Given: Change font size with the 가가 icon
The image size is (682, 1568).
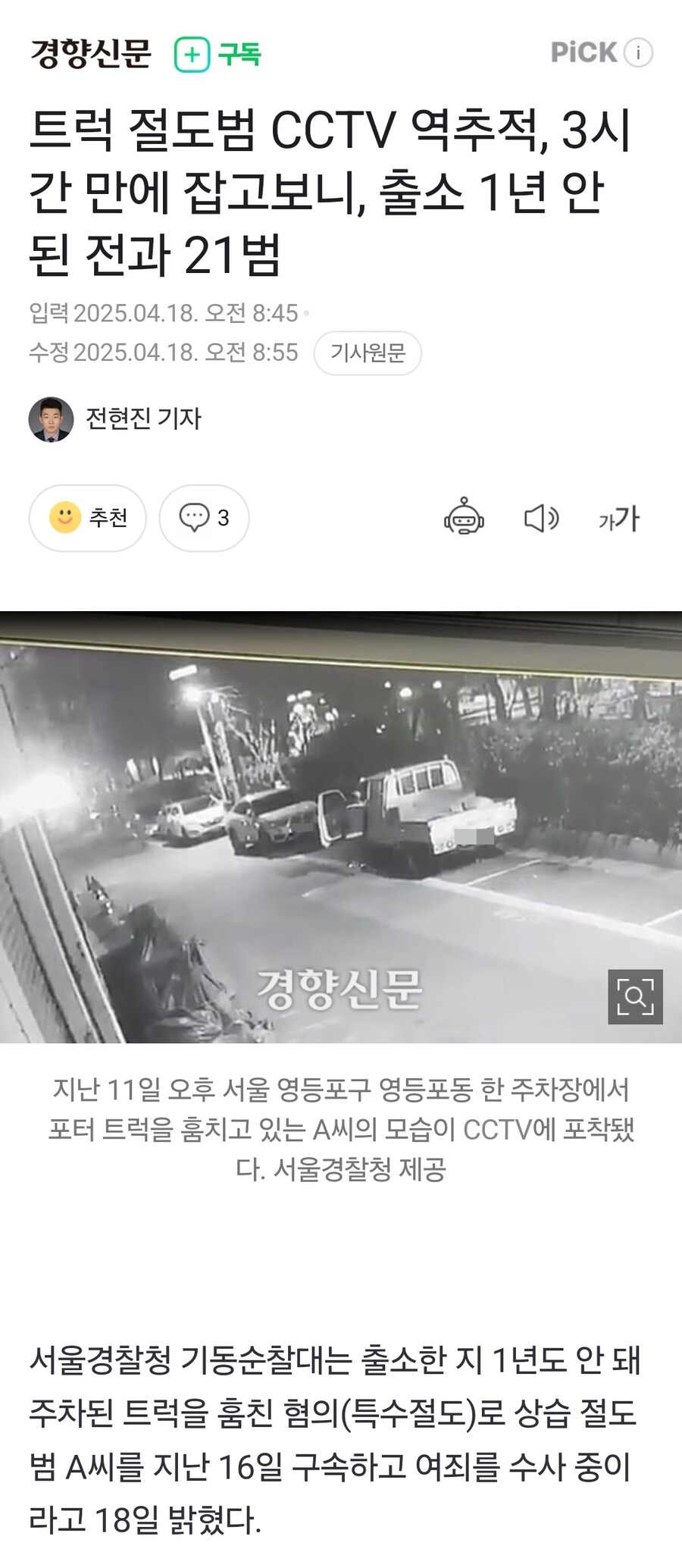Looking at the screenshot, I should pyautogui.click(x=619, y=519).
